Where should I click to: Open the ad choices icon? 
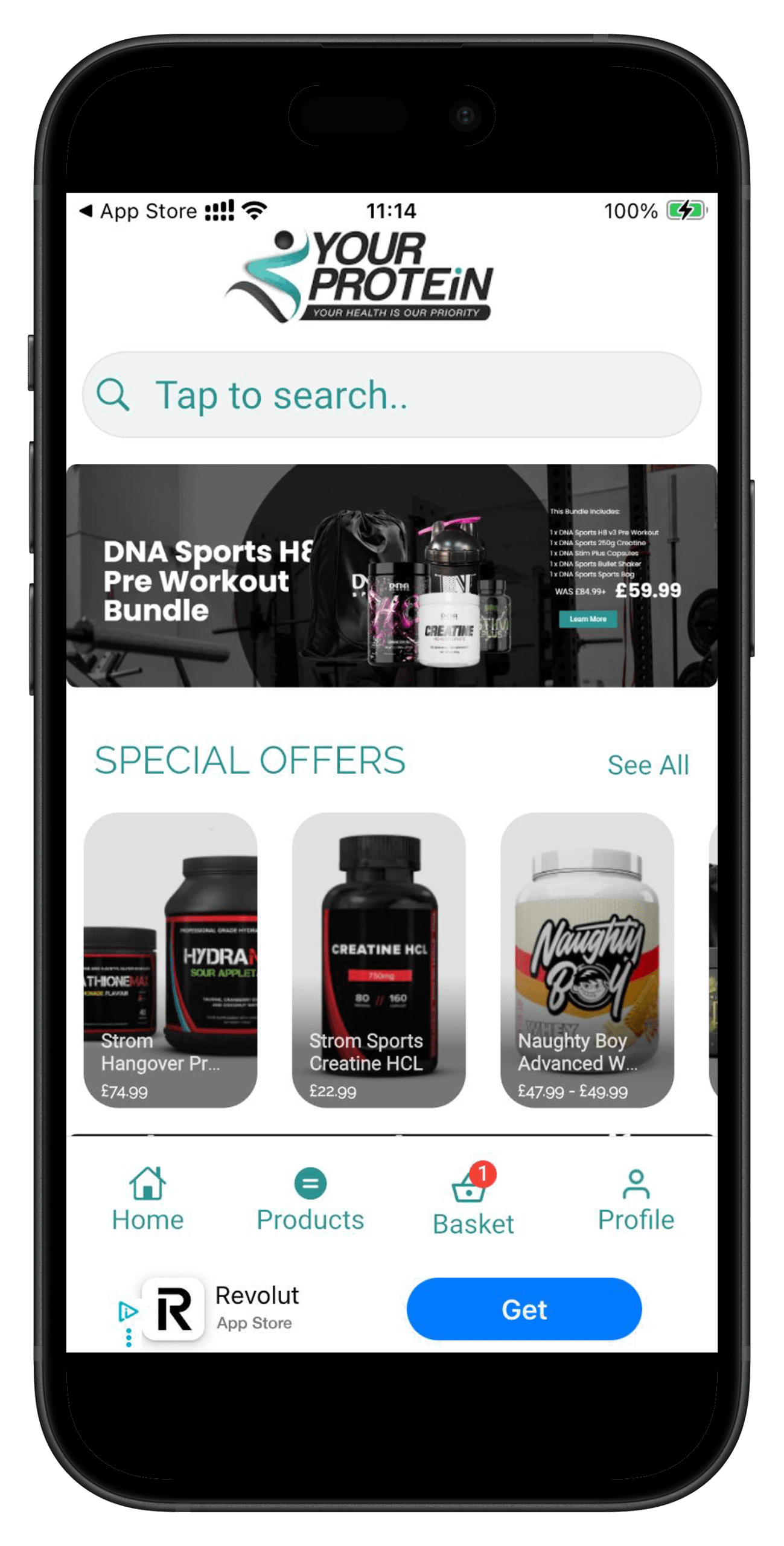point(127,1311)
